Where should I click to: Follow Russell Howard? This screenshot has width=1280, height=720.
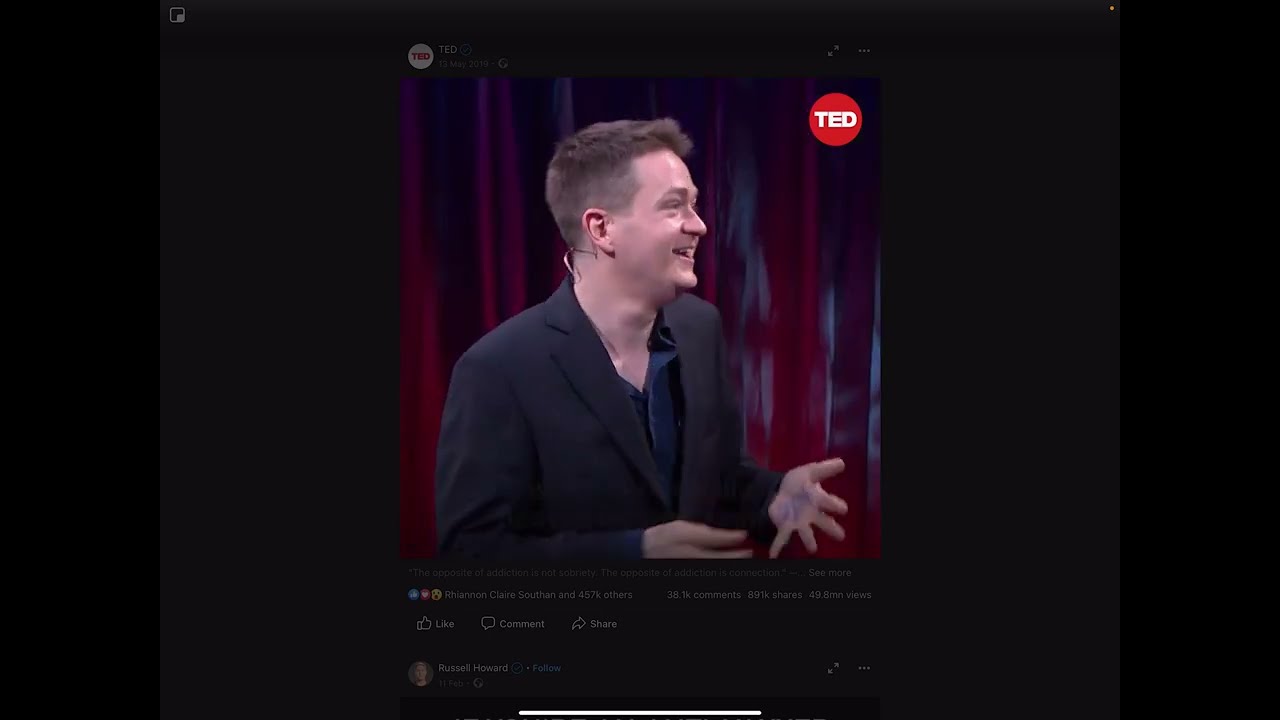[546, 668]
